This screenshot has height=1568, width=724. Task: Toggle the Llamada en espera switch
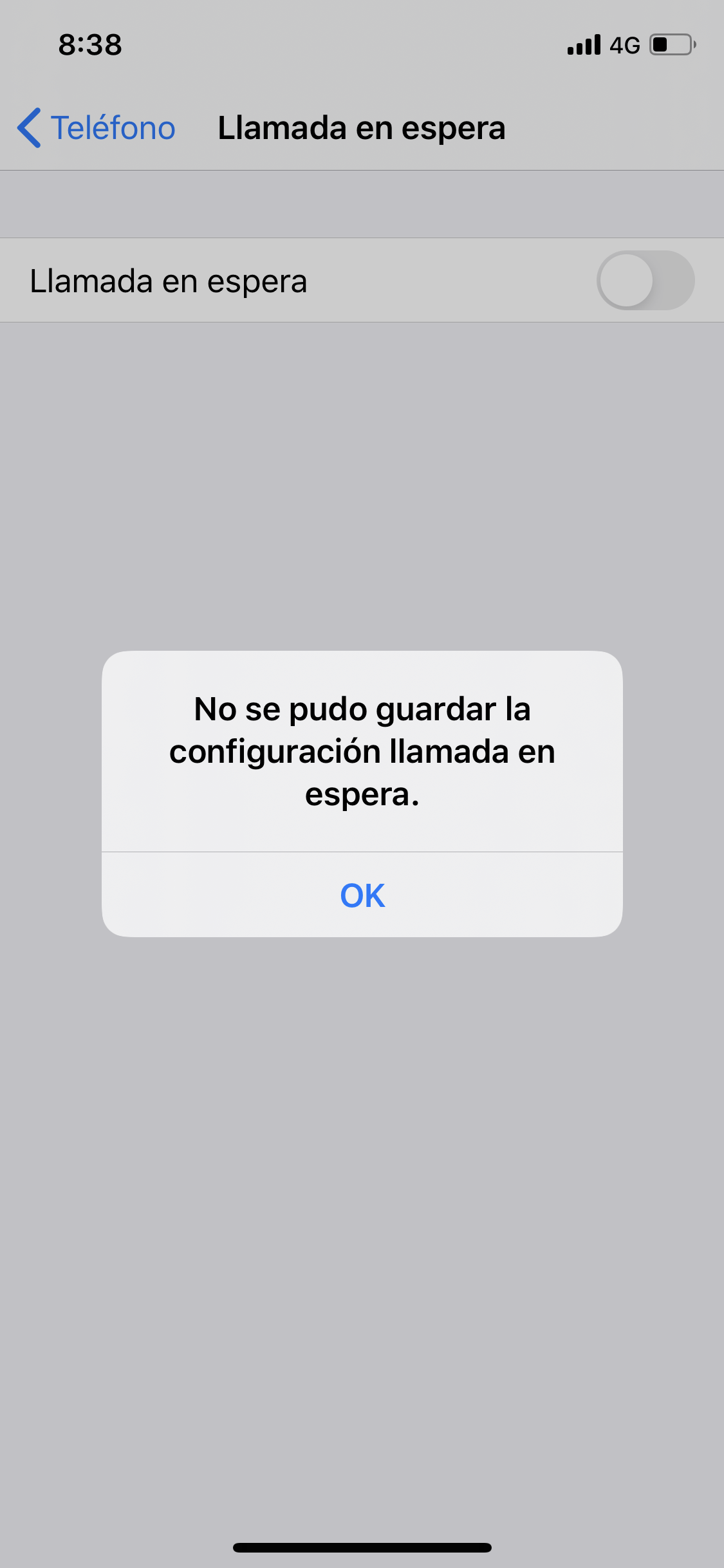pos(645,281)
